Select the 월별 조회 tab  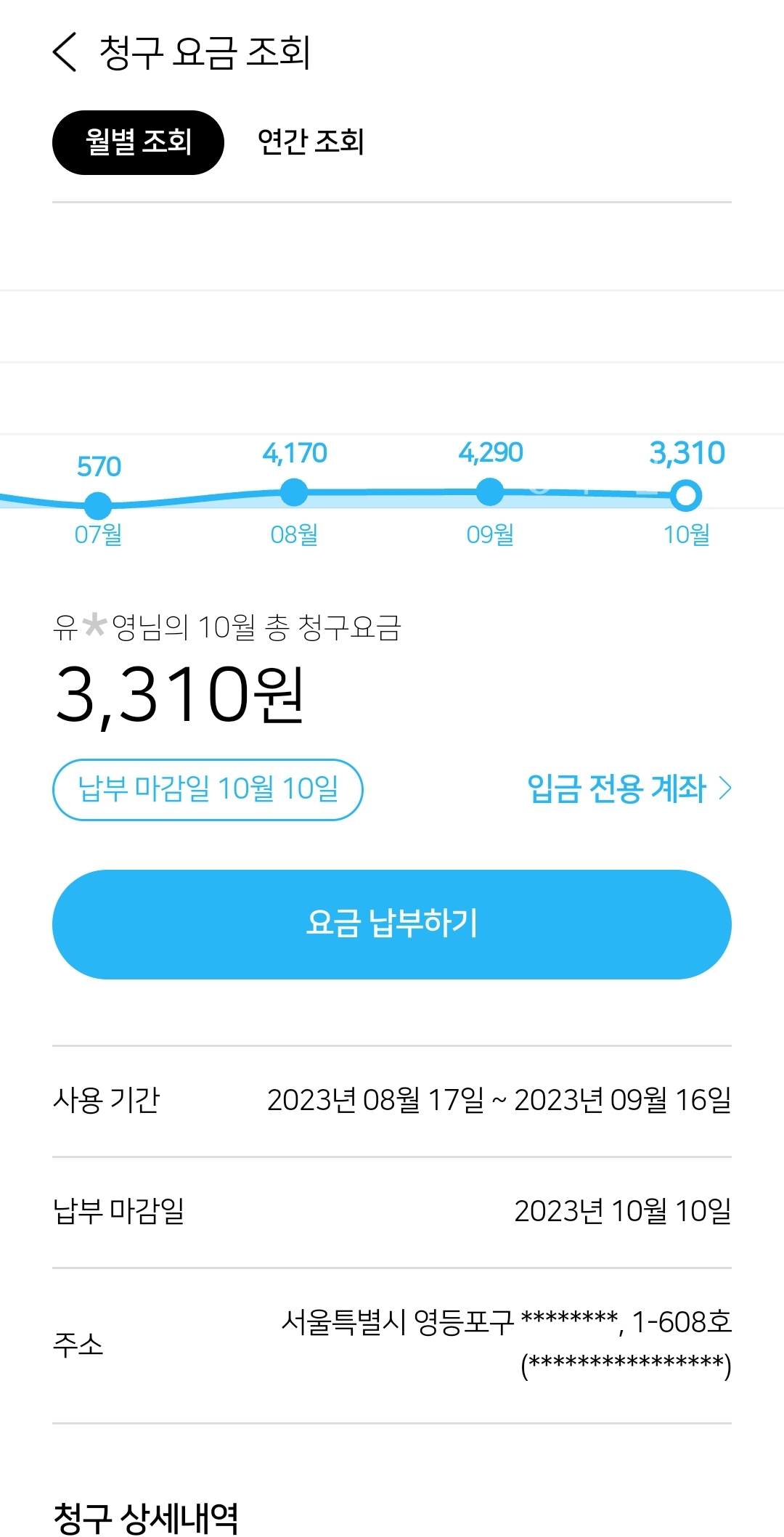[x=138, y=142]
